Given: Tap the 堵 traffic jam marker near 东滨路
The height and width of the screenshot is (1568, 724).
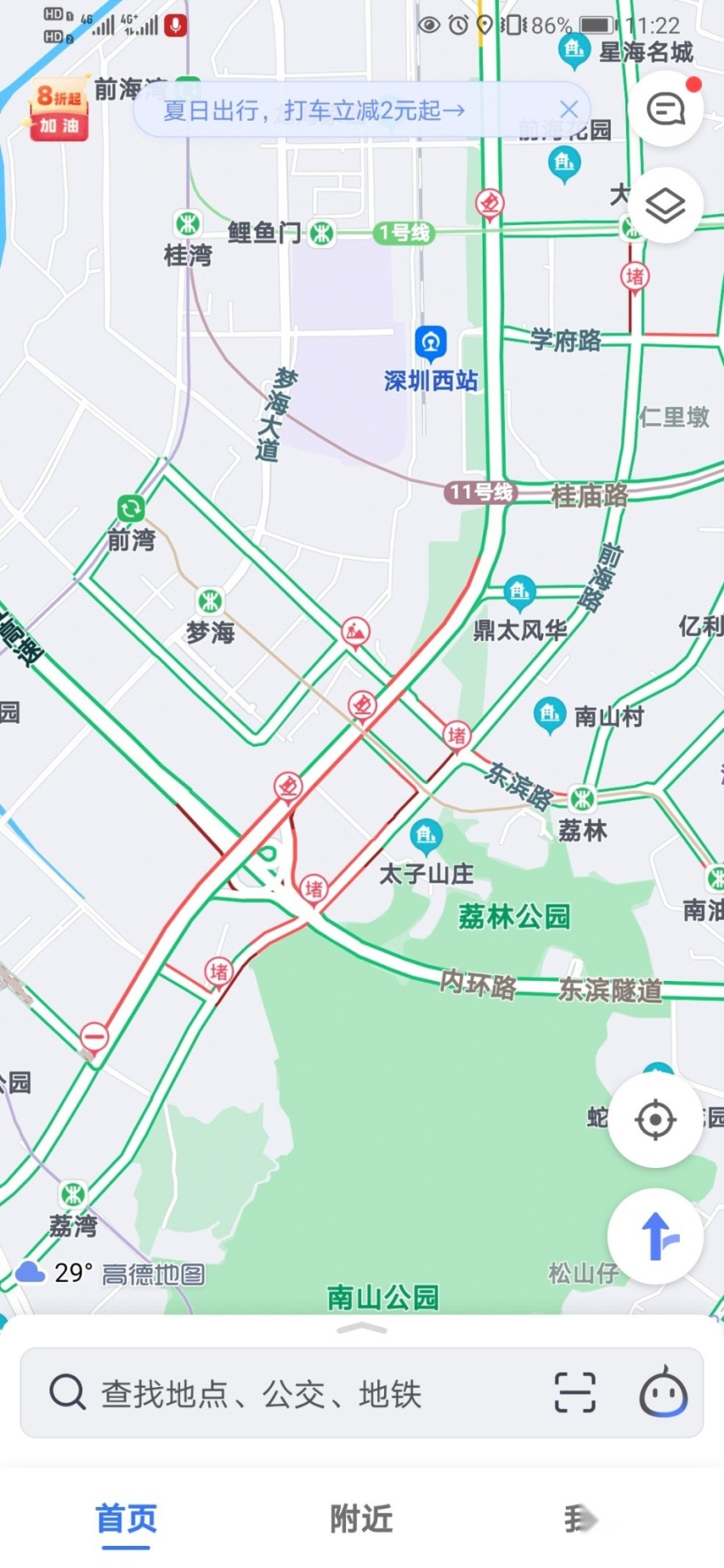Looking at the screenshot, I should [x=457, y=735].
